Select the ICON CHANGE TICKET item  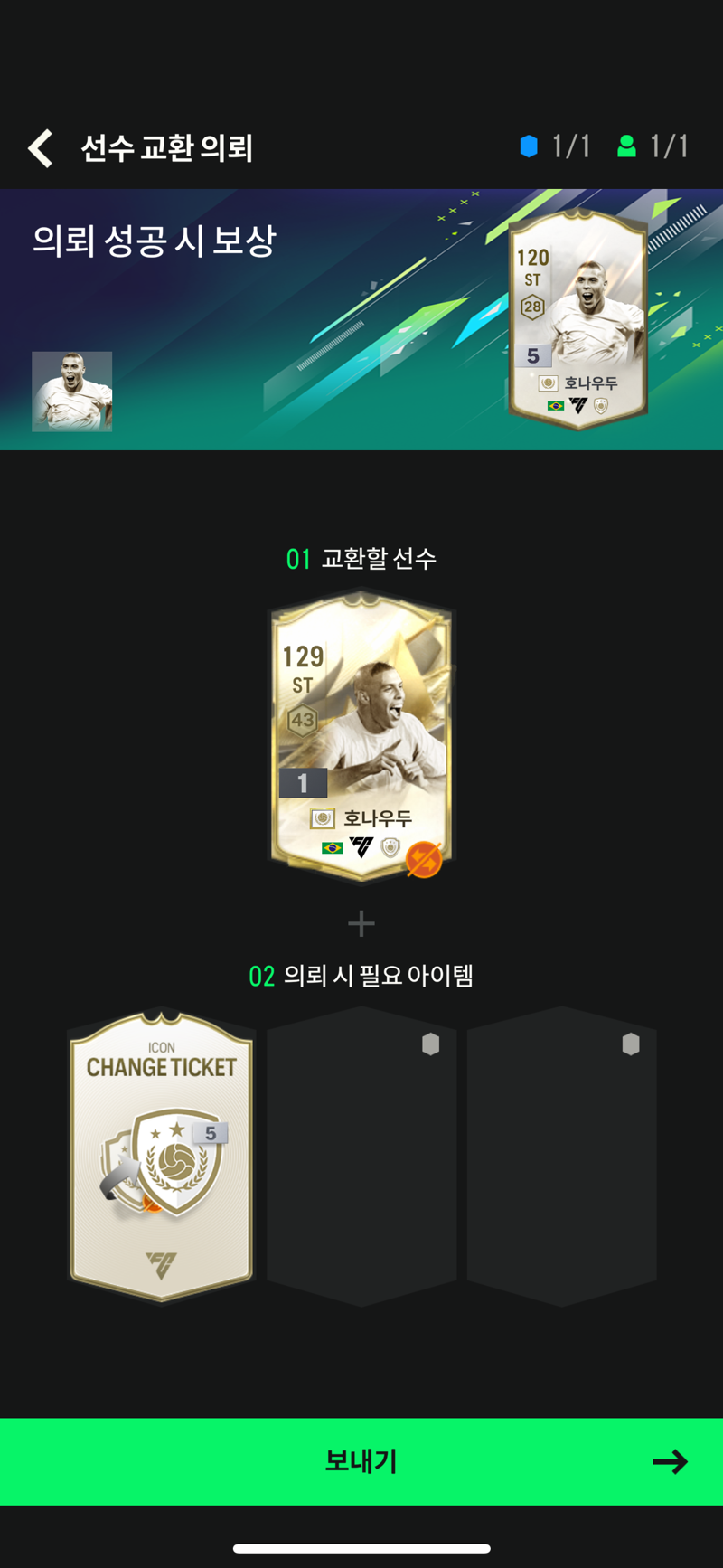click(x=162, y=1157)
